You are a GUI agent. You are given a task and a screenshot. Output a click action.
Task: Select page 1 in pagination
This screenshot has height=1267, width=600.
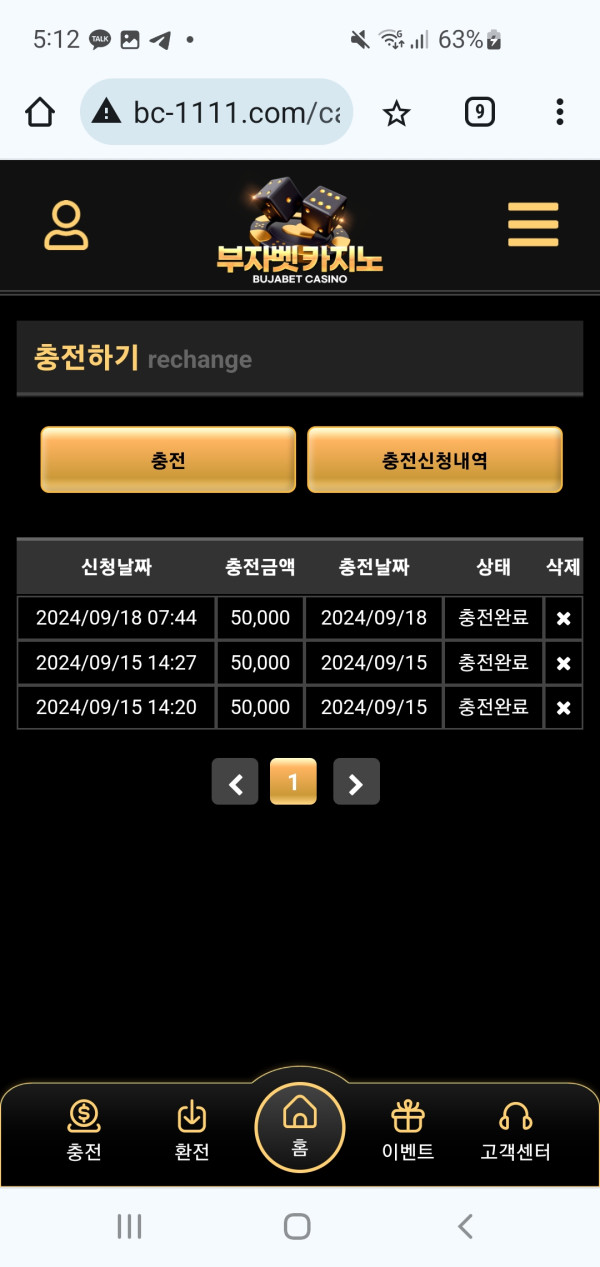pos(293,782)
